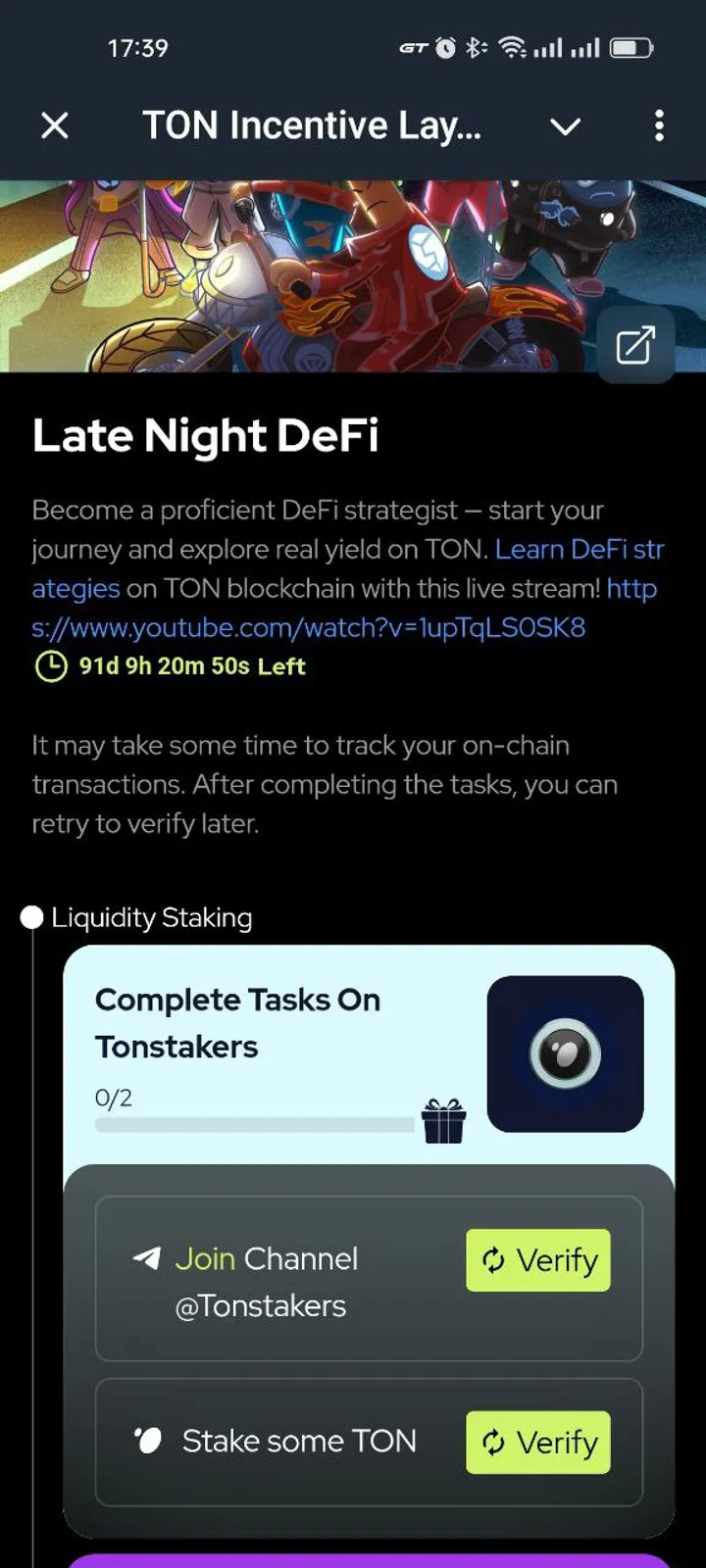Open the Learn DeFi strategies link
Image resolution: width=706 pixels, height=1568 pixels.
(579, 549)
